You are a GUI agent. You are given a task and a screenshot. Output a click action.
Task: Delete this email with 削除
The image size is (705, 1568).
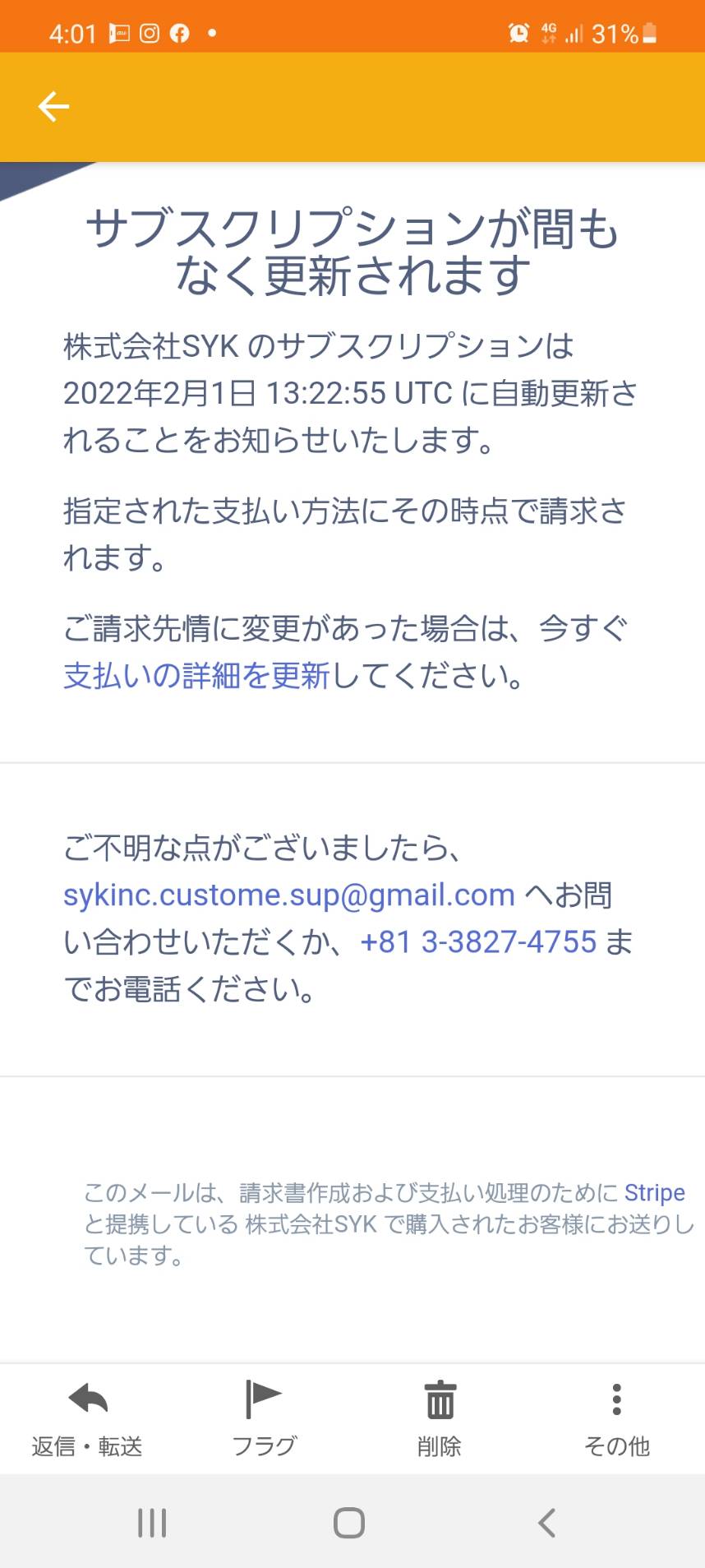pyautogui.click(x=440, y=1419)
